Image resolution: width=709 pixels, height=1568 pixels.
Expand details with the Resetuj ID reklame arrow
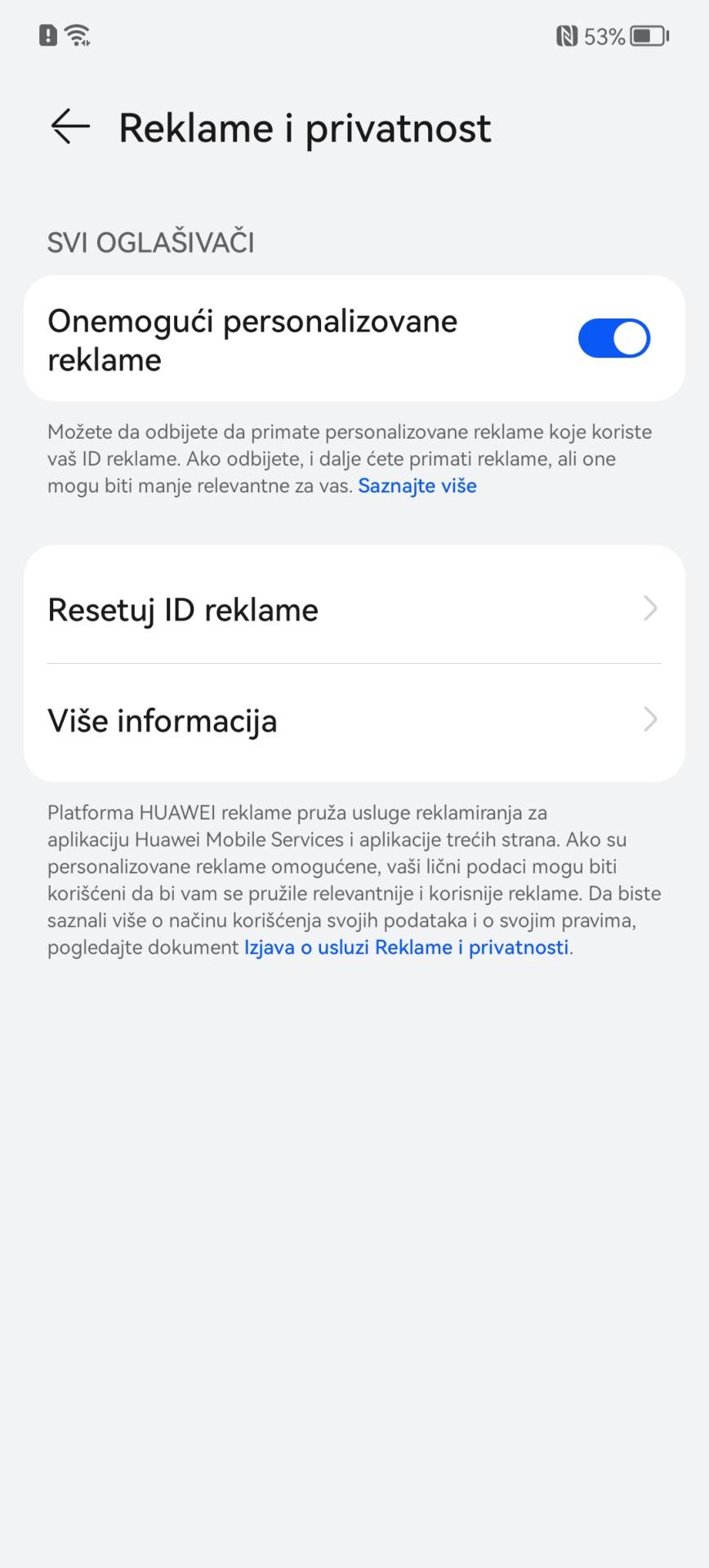tap(649, 608)
